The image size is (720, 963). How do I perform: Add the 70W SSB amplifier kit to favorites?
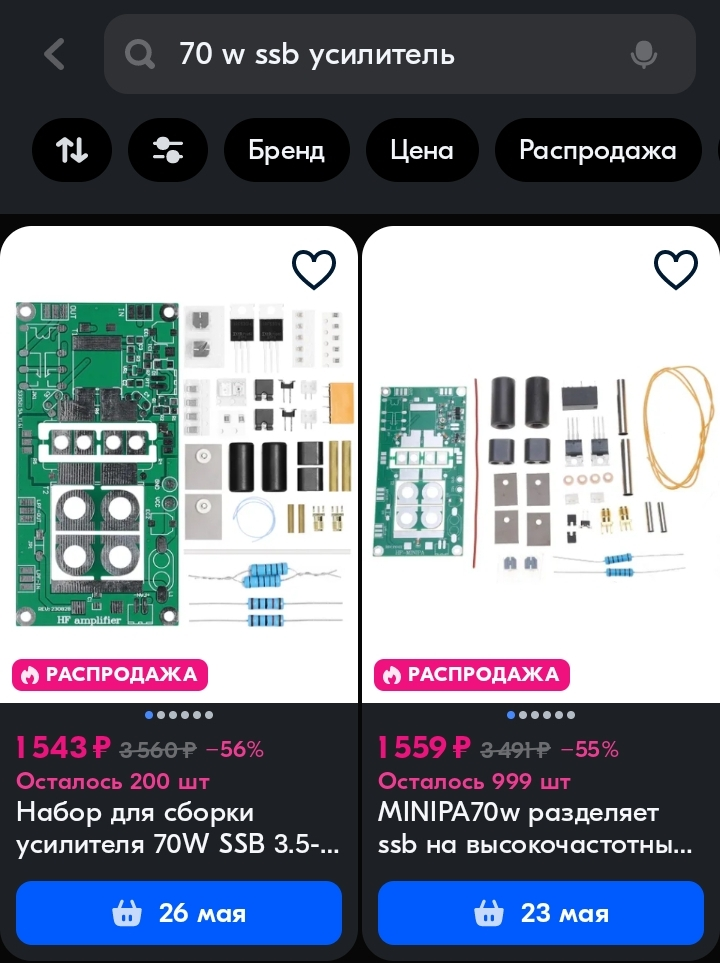click(313, 269)
